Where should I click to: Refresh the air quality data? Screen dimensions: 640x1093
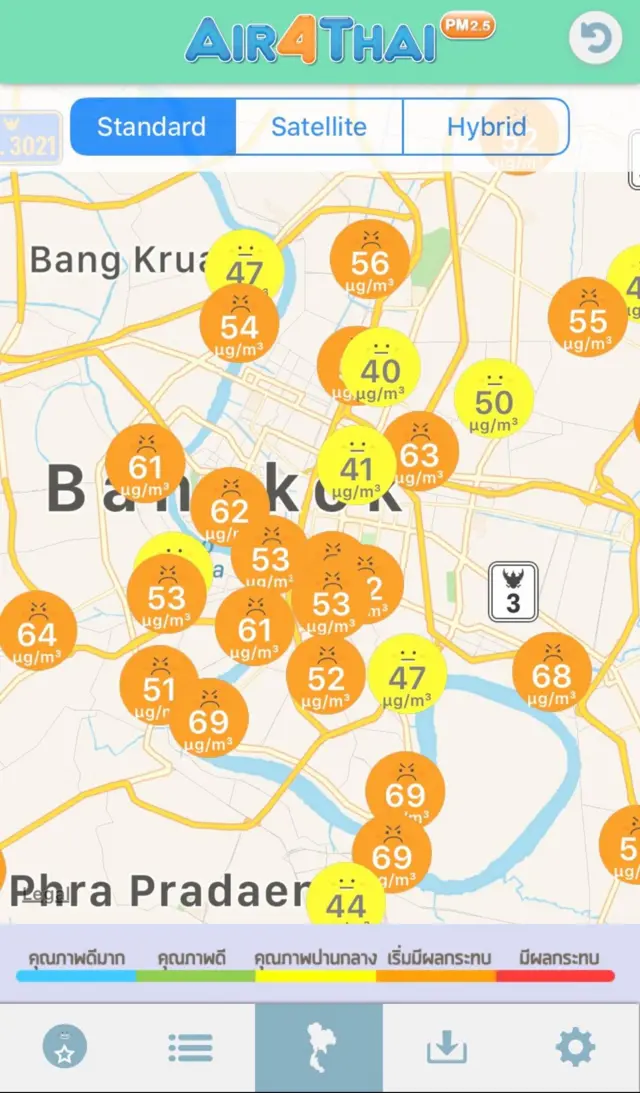click(x=595, y=39)
